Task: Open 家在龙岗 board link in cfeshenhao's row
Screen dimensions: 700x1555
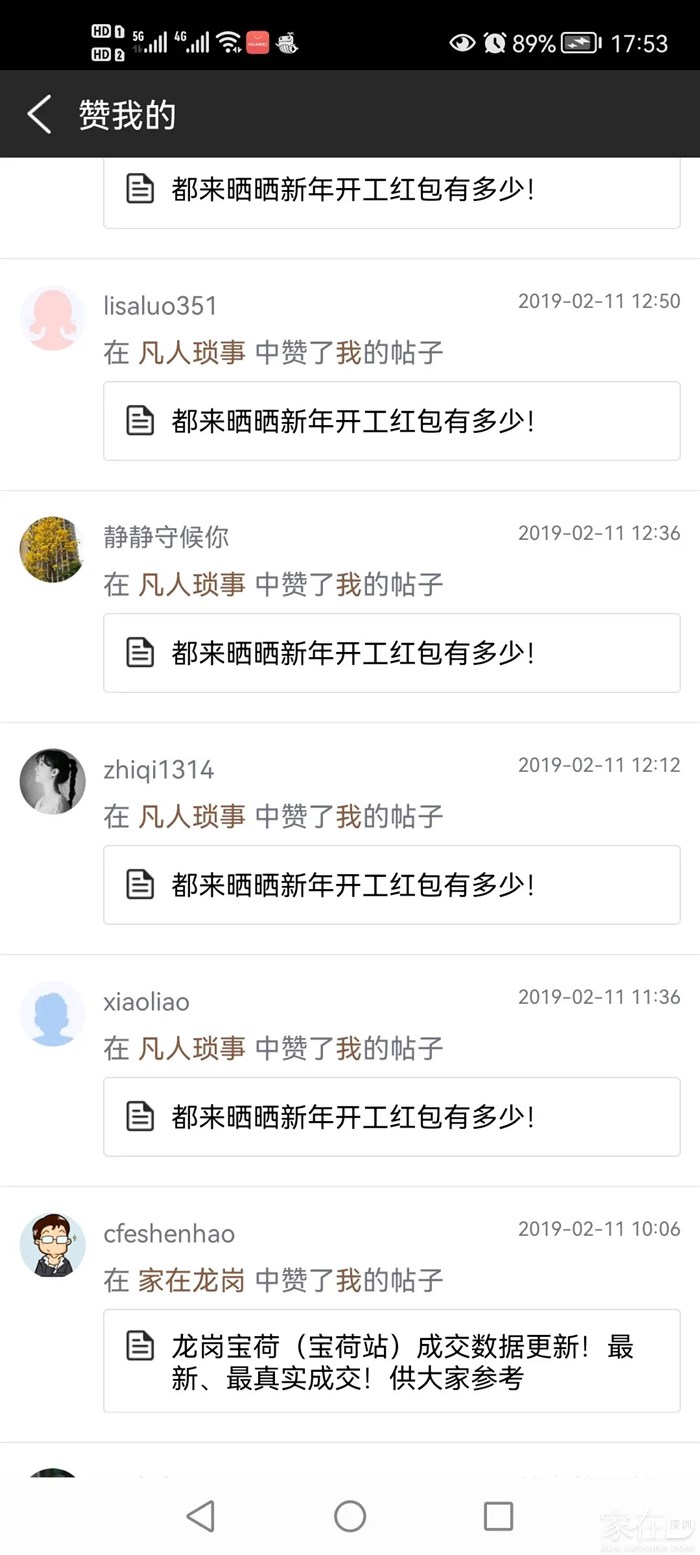Action: coord(191,1280)
